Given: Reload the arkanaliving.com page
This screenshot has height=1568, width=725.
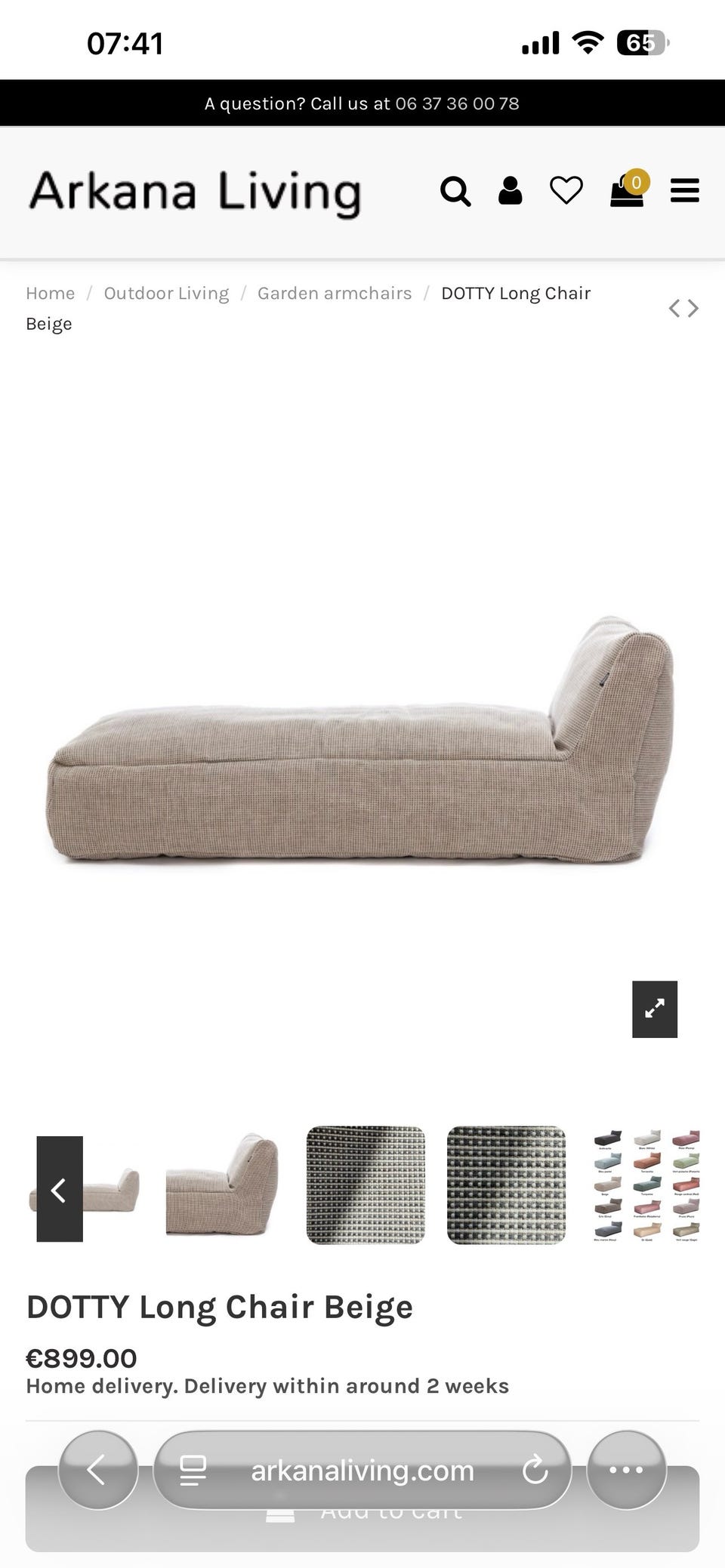Looking at the screenshot, I should 535,1470.
